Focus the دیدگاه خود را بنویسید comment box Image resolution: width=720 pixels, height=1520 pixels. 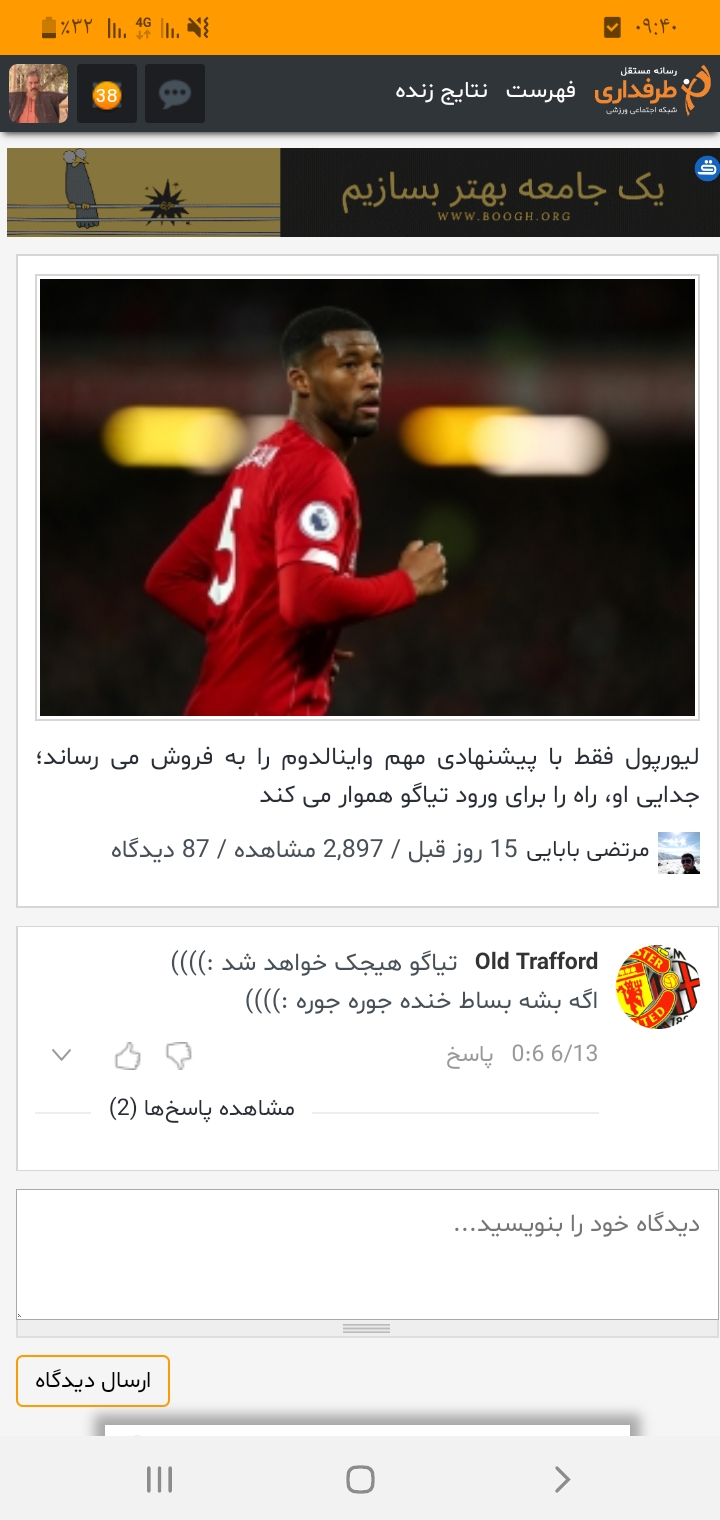367,1253
